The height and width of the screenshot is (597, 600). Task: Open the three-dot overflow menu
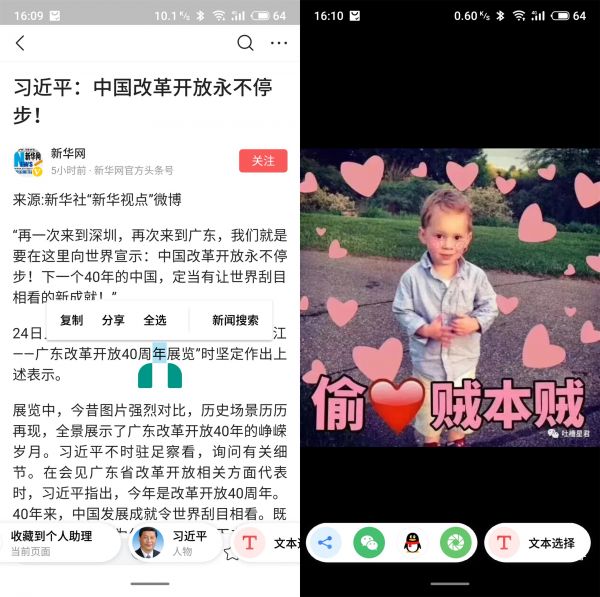[x=279, y=43]
